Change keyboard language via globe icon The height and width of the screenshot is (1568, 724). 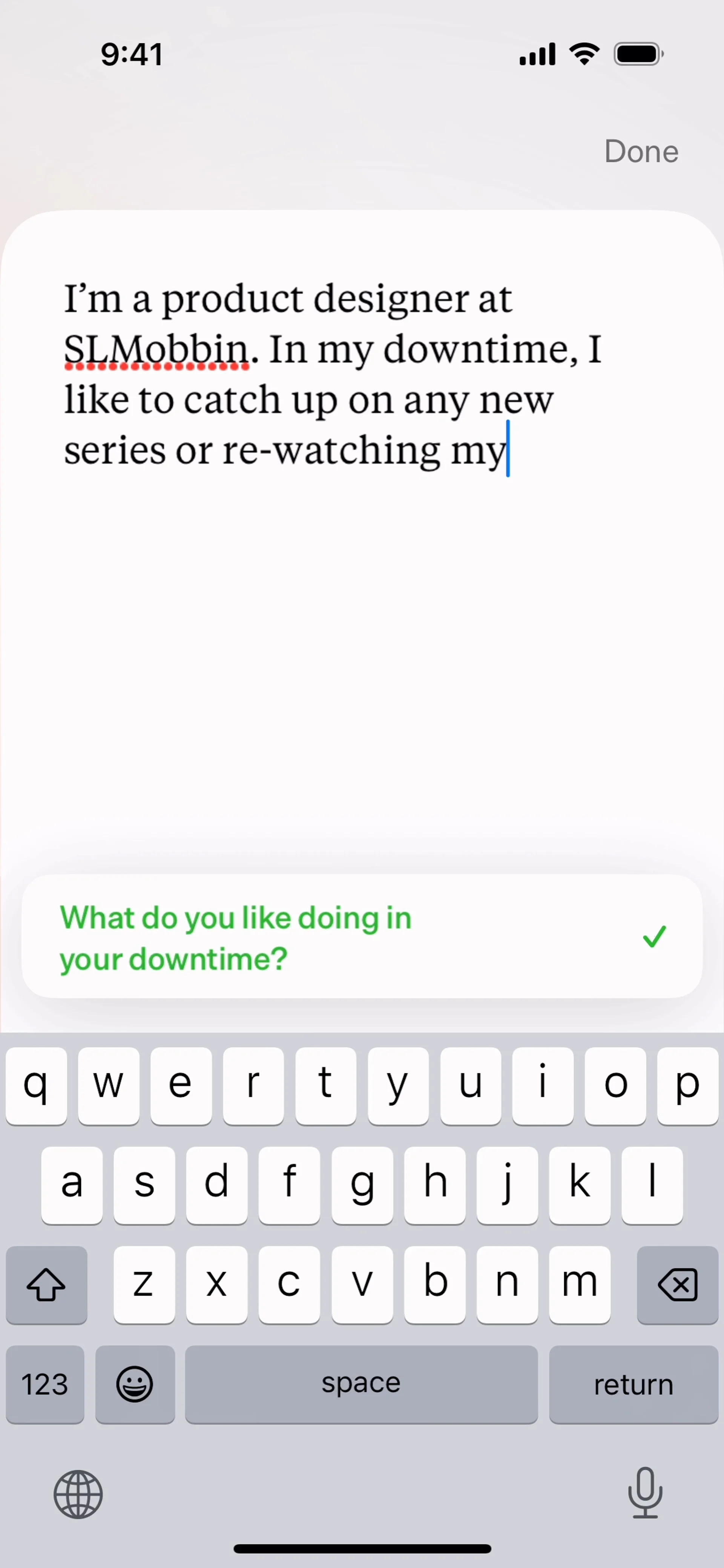78,1494
